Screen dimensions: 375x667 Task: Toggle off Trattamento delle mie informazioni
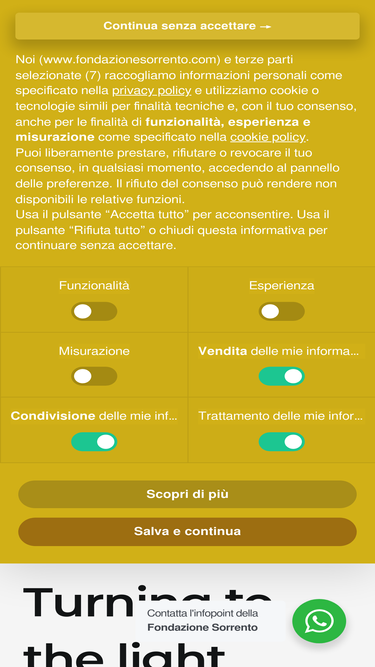tap(281, 442)
